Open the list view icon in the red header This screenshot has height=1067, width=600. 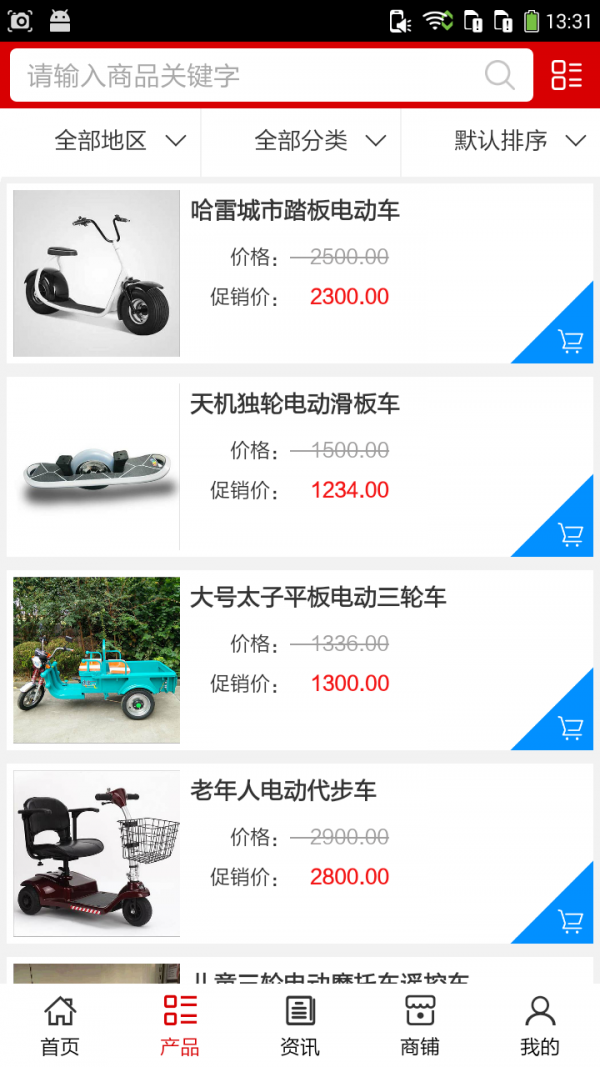pyautogui.click(x=566, y=75)
